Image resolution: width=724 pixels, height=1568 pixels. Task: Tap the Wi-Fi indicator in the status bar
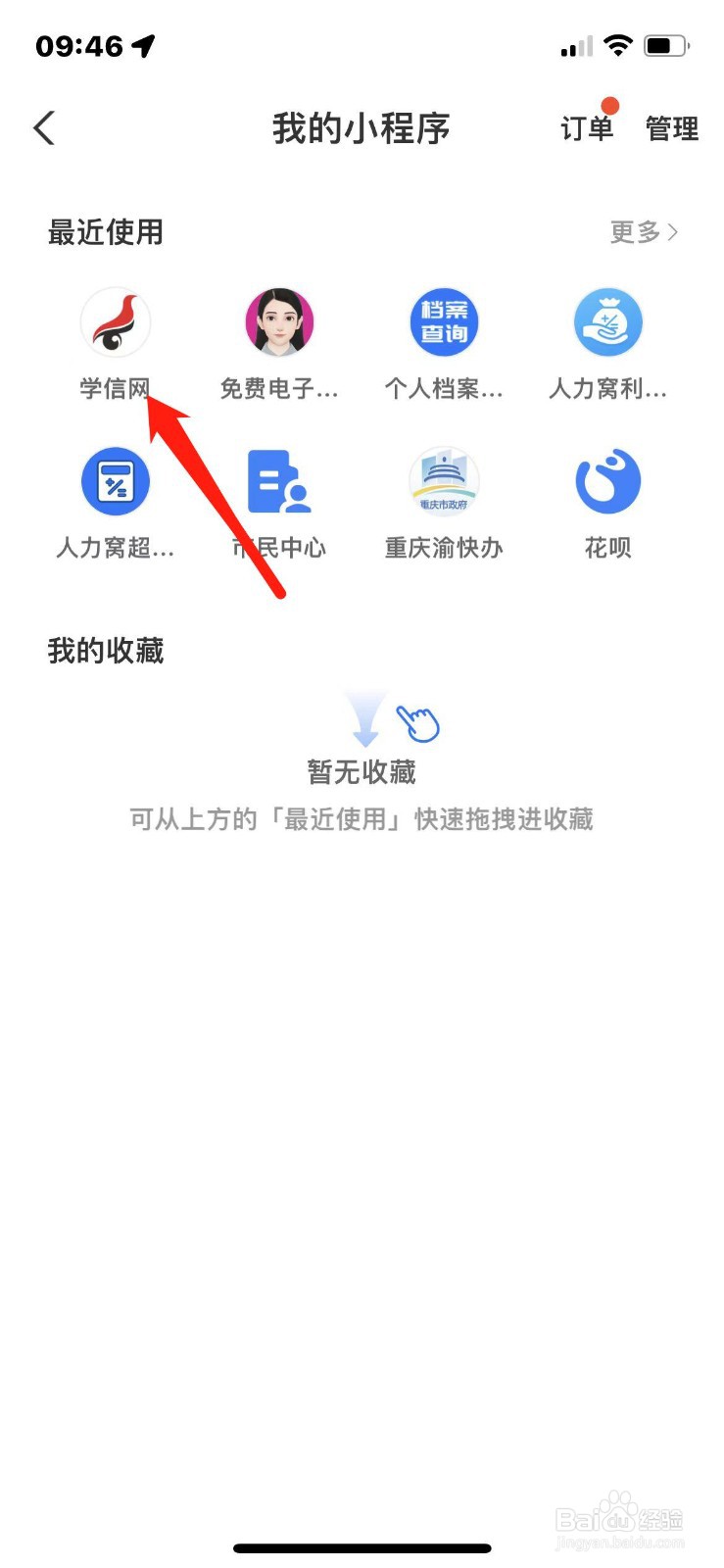(x=617, y=44)
